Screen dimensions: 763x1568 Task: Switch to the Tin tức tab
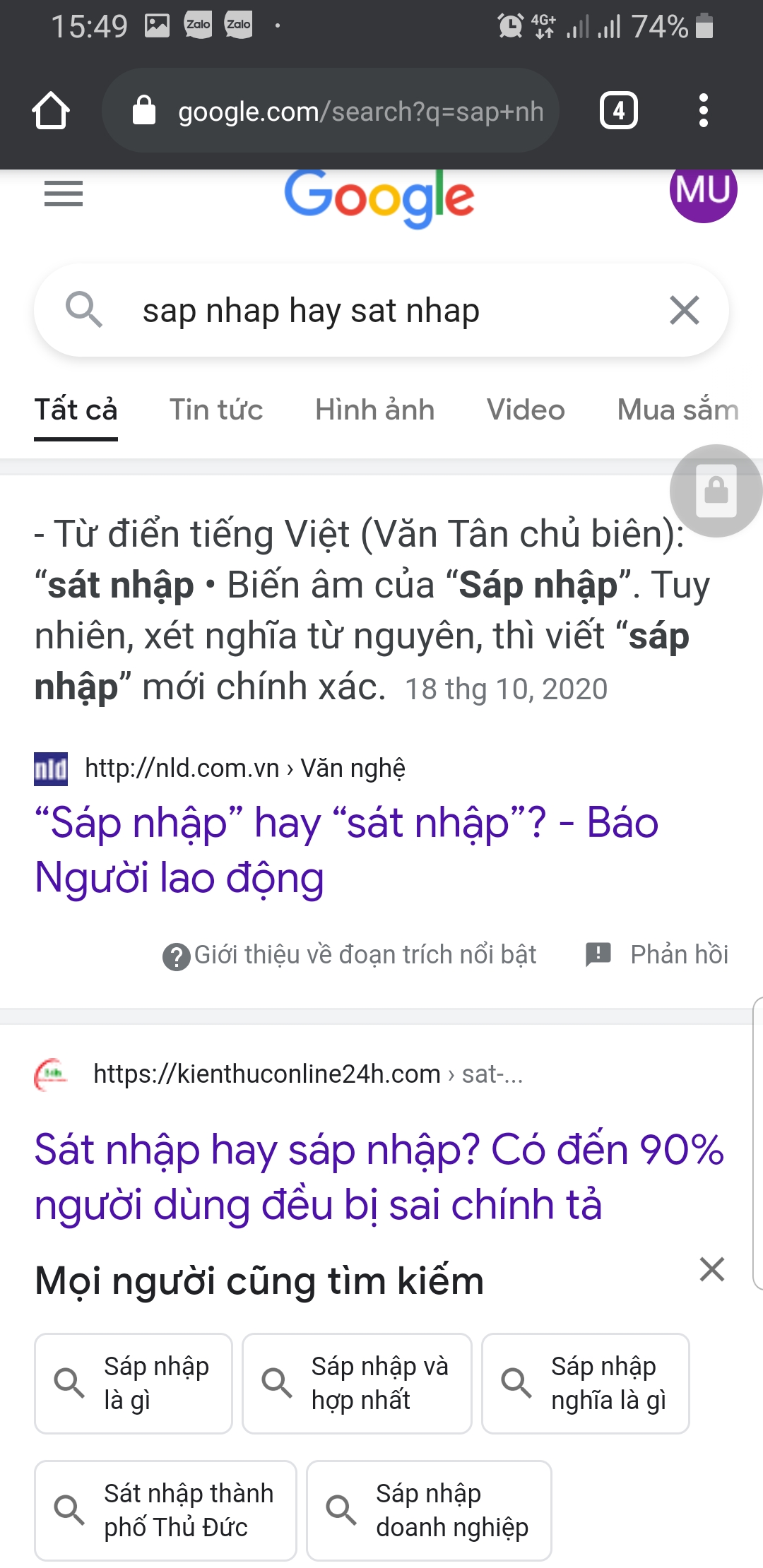[x=215, y=410]
